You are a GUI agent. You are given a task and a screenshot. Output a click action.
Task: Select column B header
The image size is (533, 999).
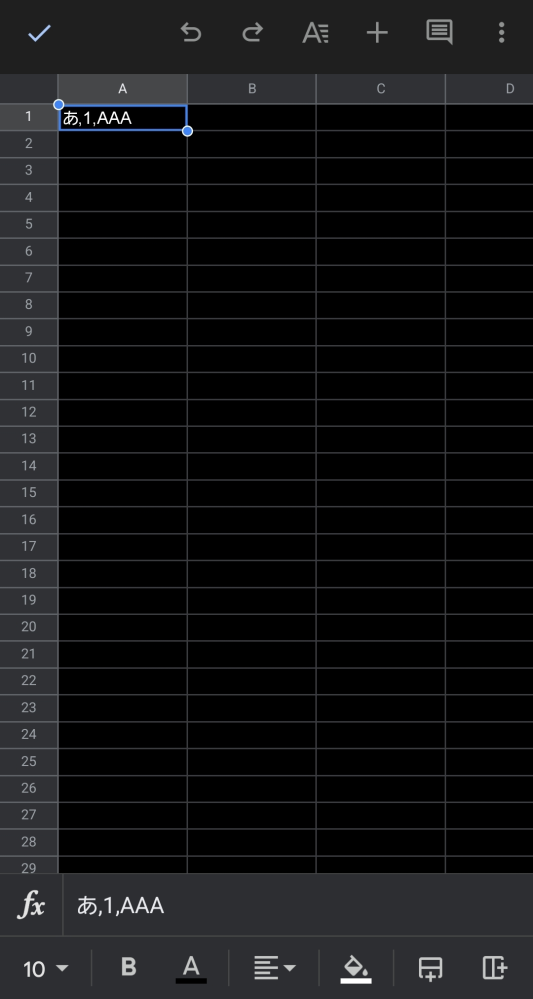(x=252, y=89)
